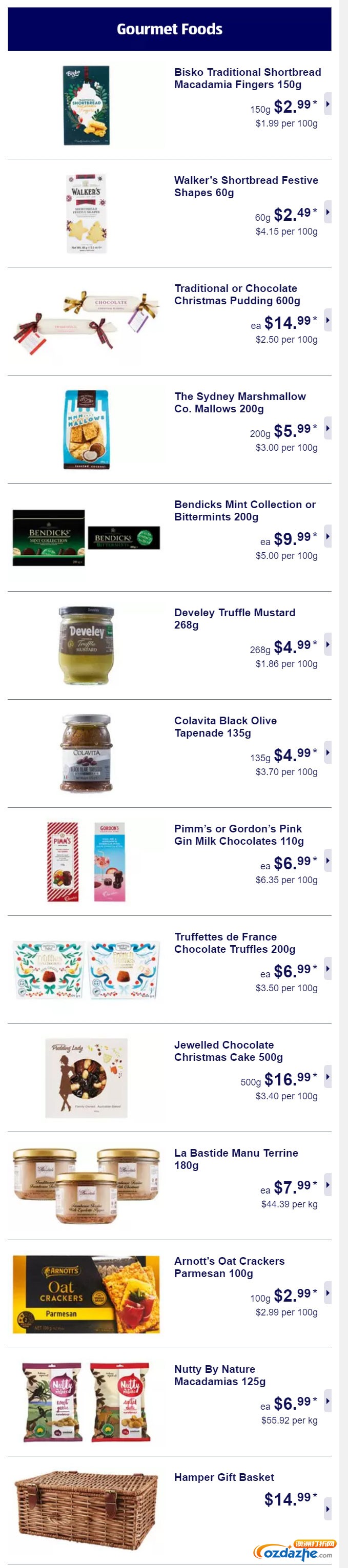
Task: Tap arrow beside Colavita Black Olive Tapenade
Action: 327,753
